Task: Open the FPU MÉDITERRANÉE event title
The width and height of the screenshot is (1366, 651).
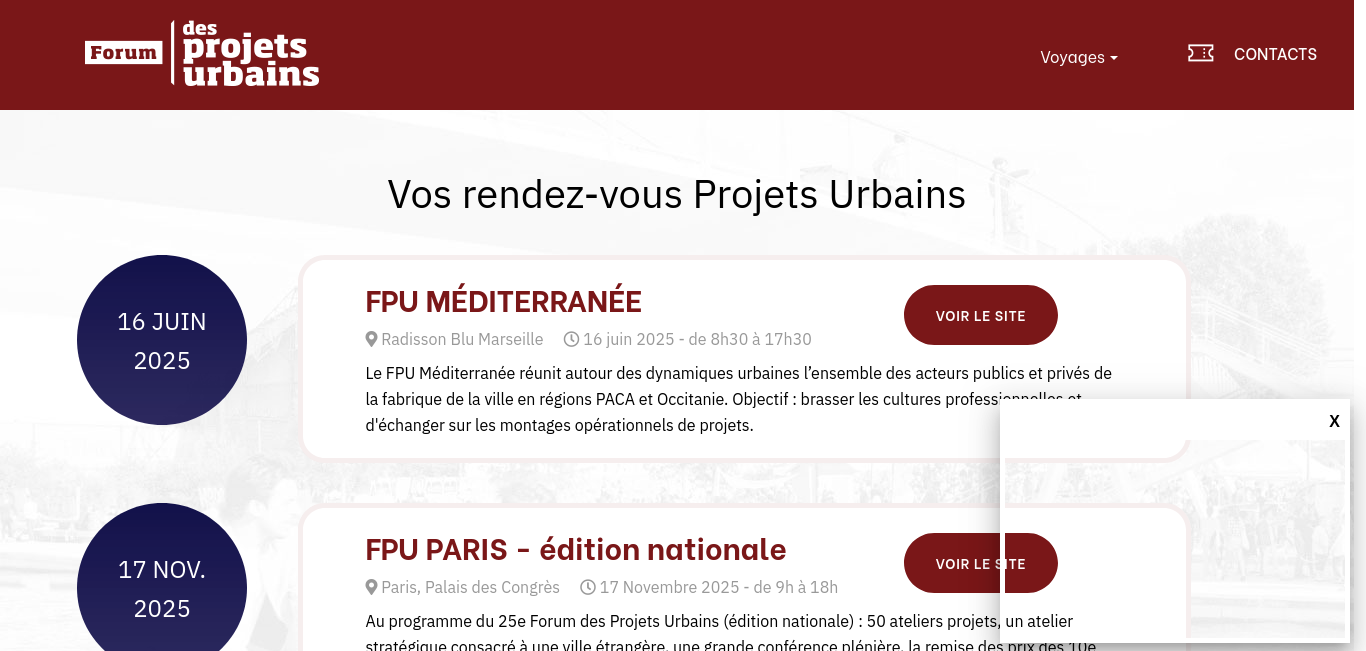Action: click(503, 301)
